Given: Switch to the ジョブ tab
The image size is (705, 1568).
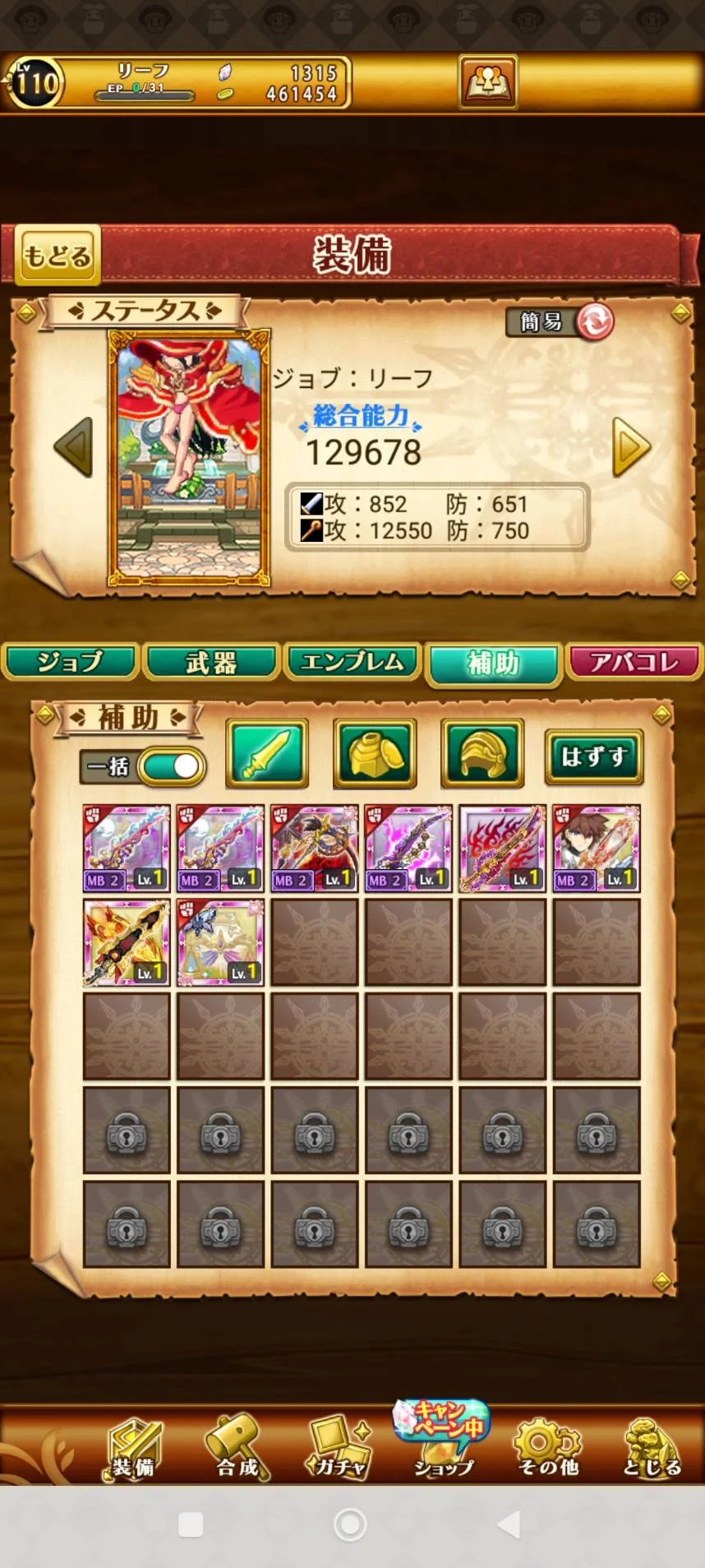Looking at the screenshot, I should pyautogui.click(x=71, y=662).
